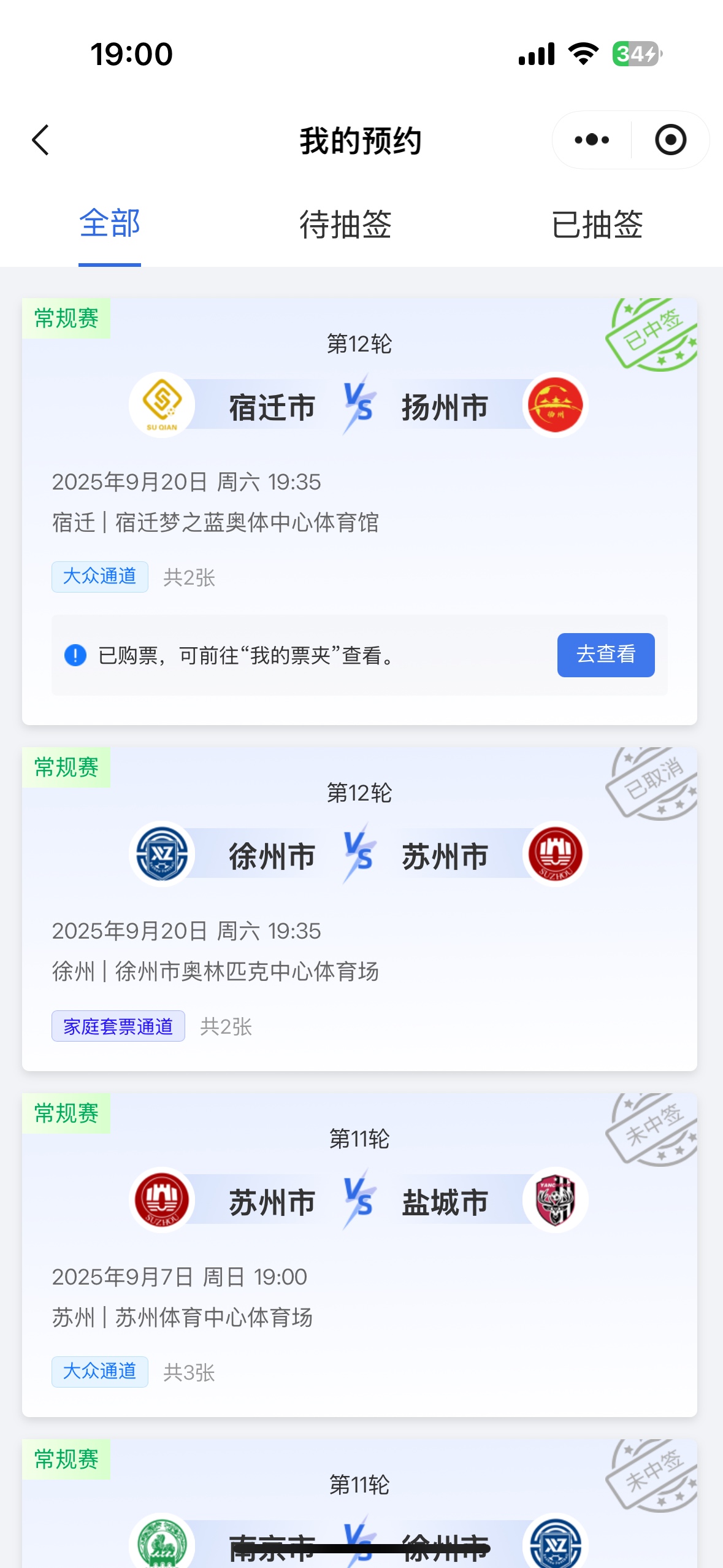Viewport: 723px width, 1568px height.
Task: Switch to the 待抽签 tab
Action: (x=345, y=225)
